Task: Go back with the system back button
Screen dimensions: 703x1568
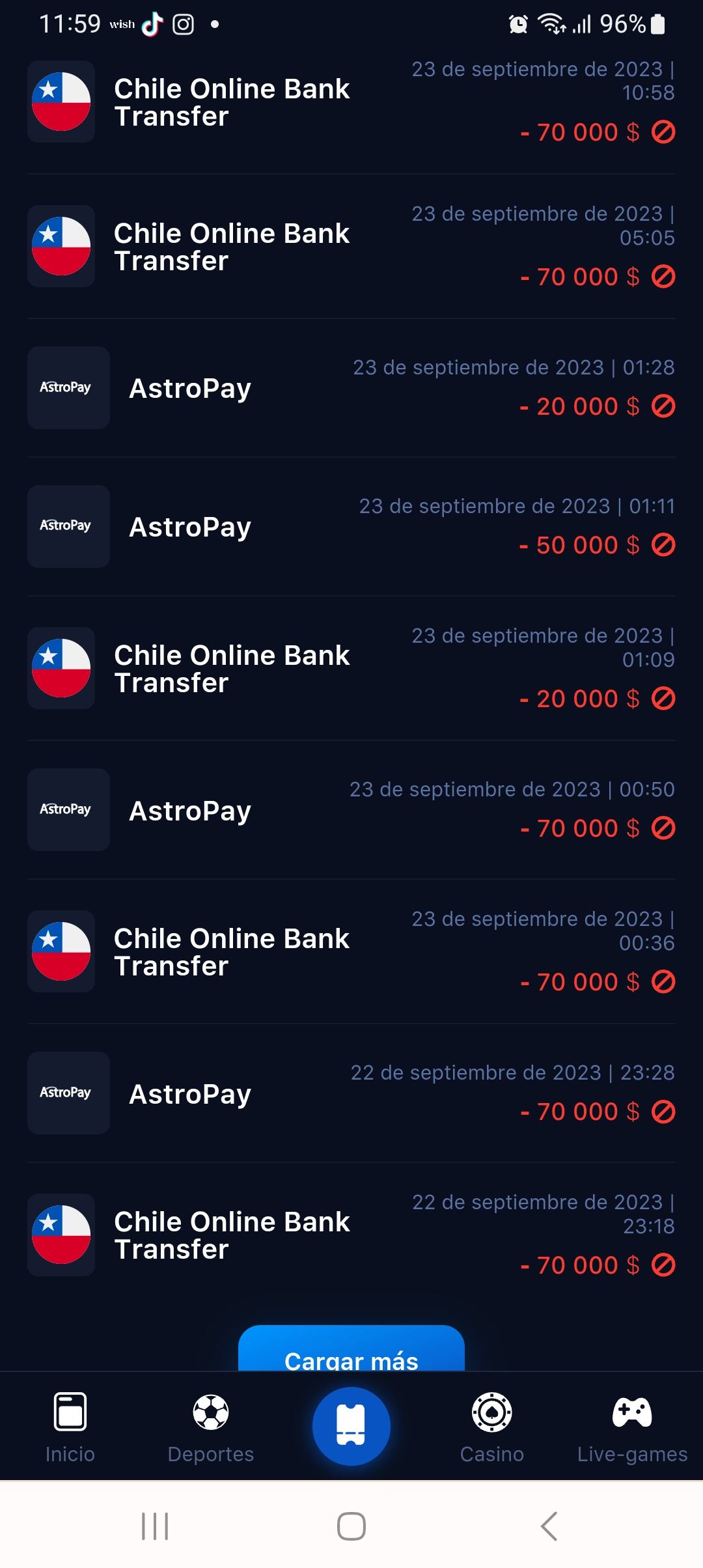Action: [x=549, y=1526]
